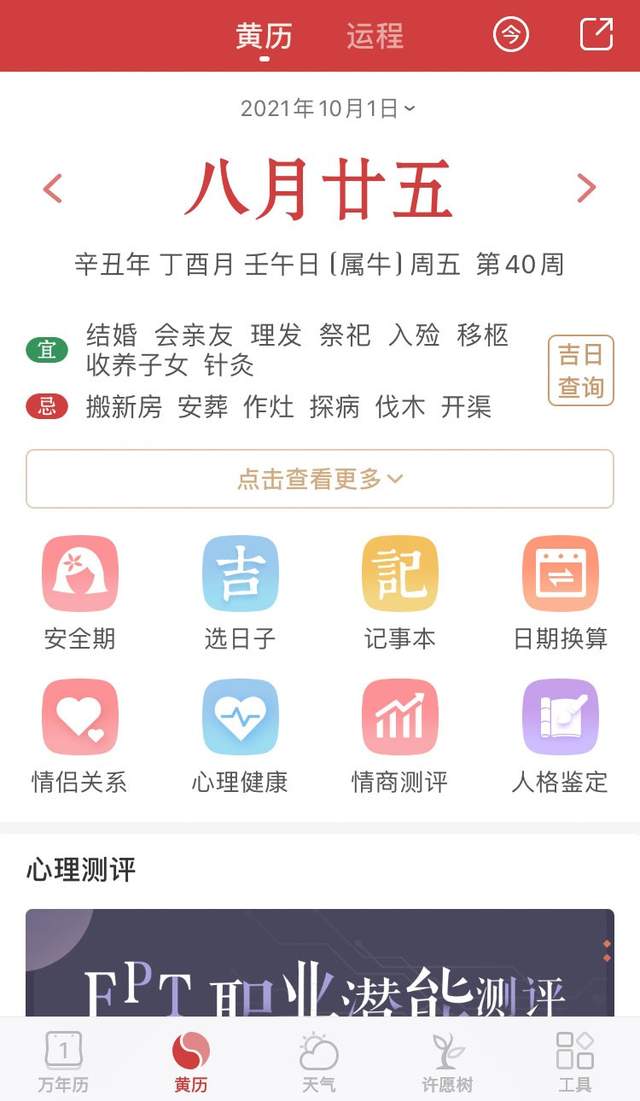Image resolution: width=640 pixels, height=1101 pixels.
Task: Switch to the 天气 tab
Action: tap(319, 1062)
